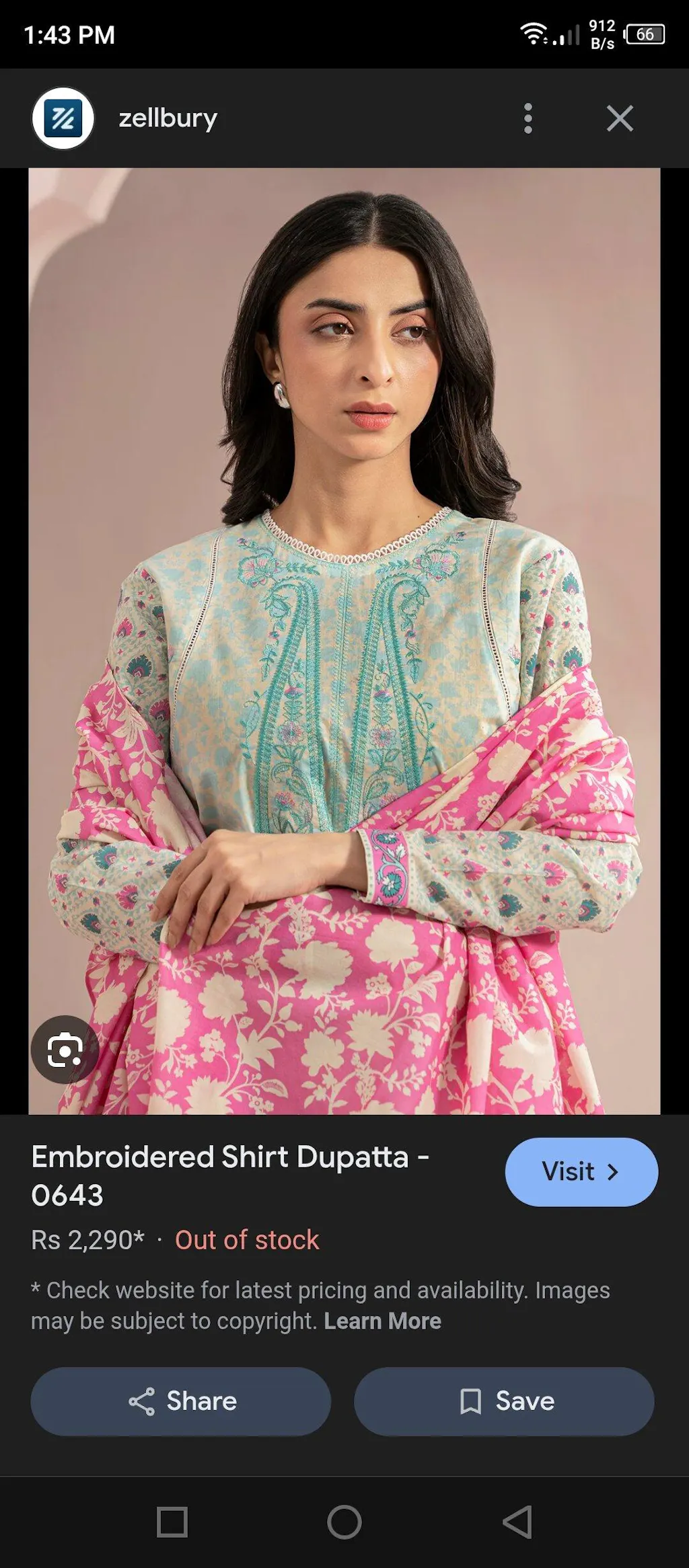Go back using the system back button

(517, 1522)
